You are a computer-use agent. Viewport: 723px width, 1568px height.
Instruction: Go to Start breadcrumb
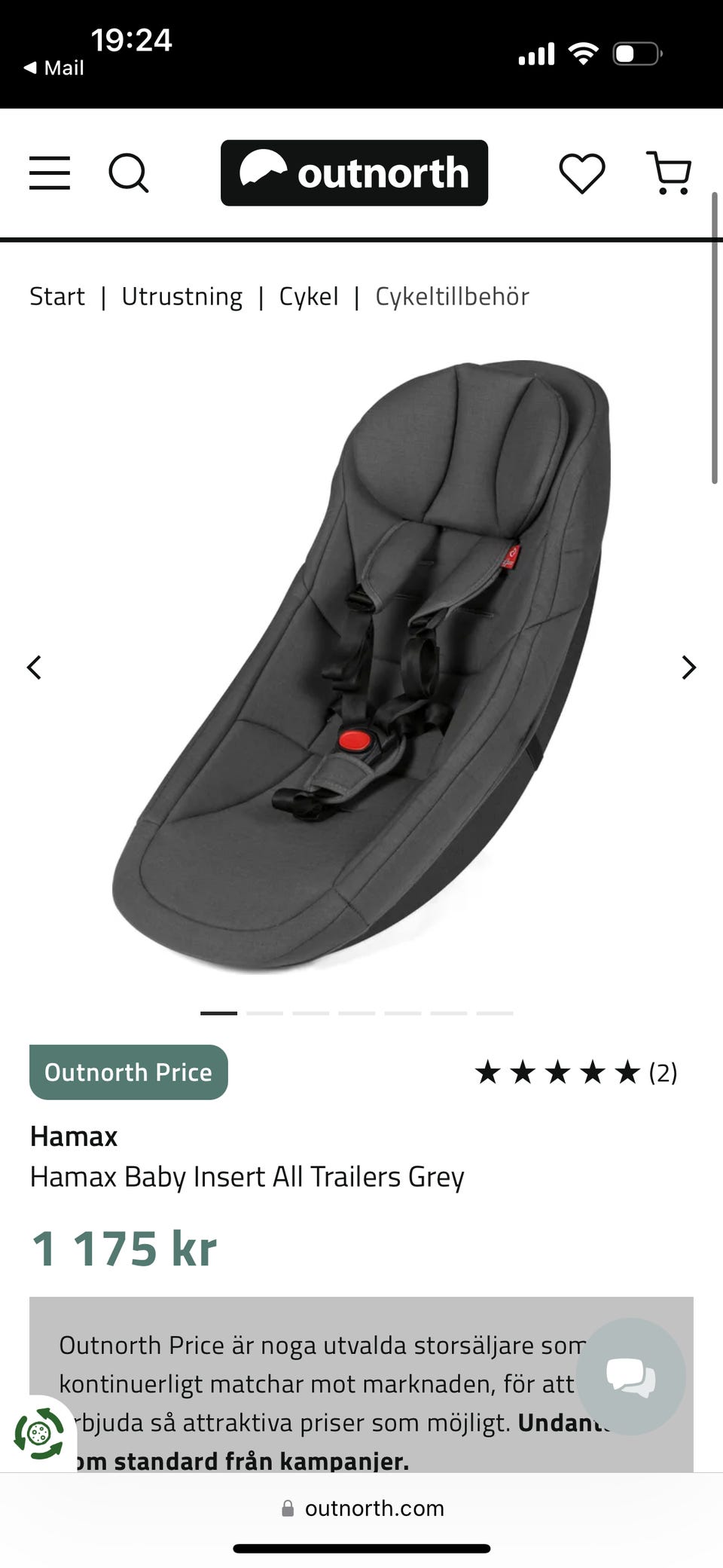pos(57,296)
